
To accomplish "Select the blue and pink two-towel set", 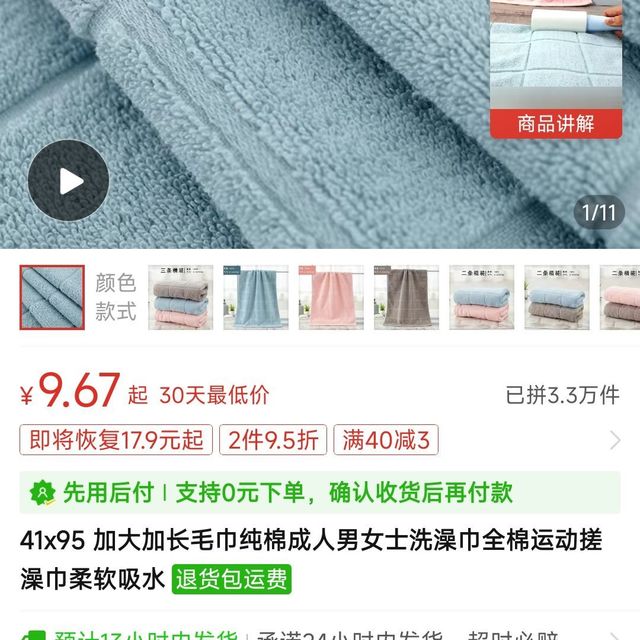I will (x=482, y=297).
